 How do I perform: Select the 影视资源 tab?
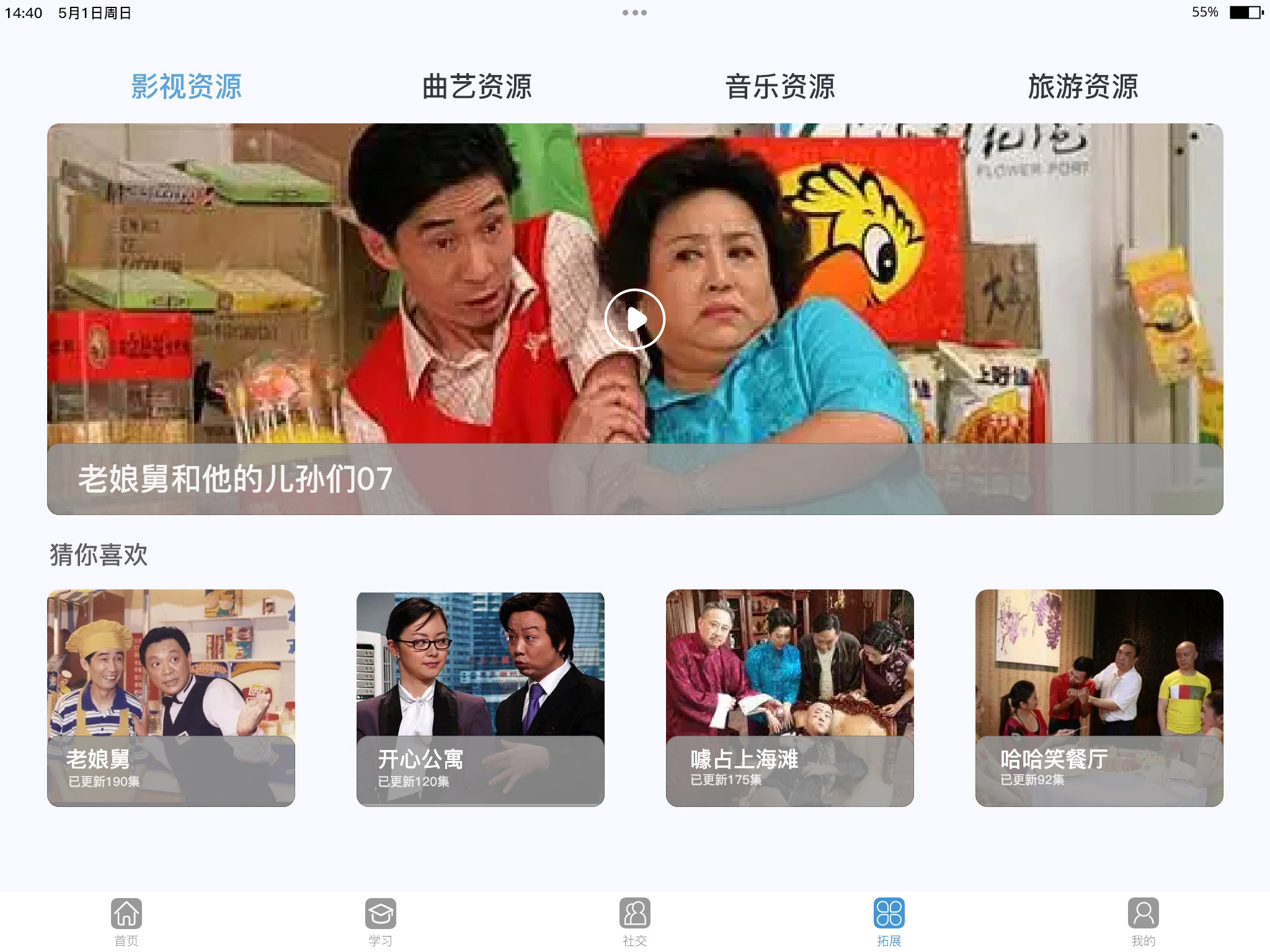[x=186, y=86]
